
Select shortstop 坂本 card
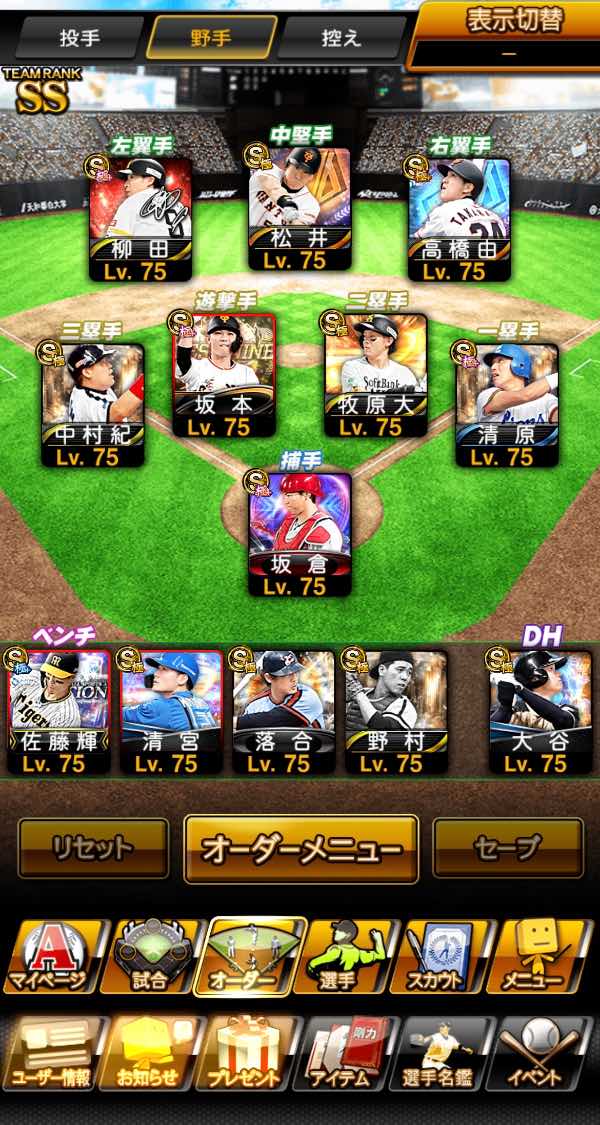click(224, 375)
